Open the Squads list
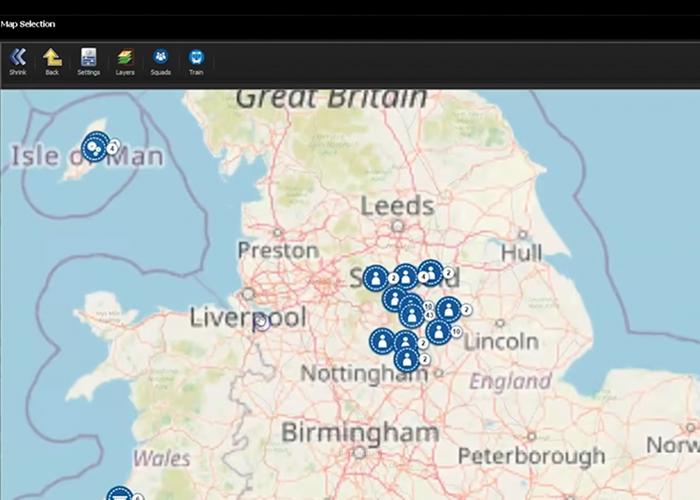Screen dimensions: 700x500 coord(160,61)
